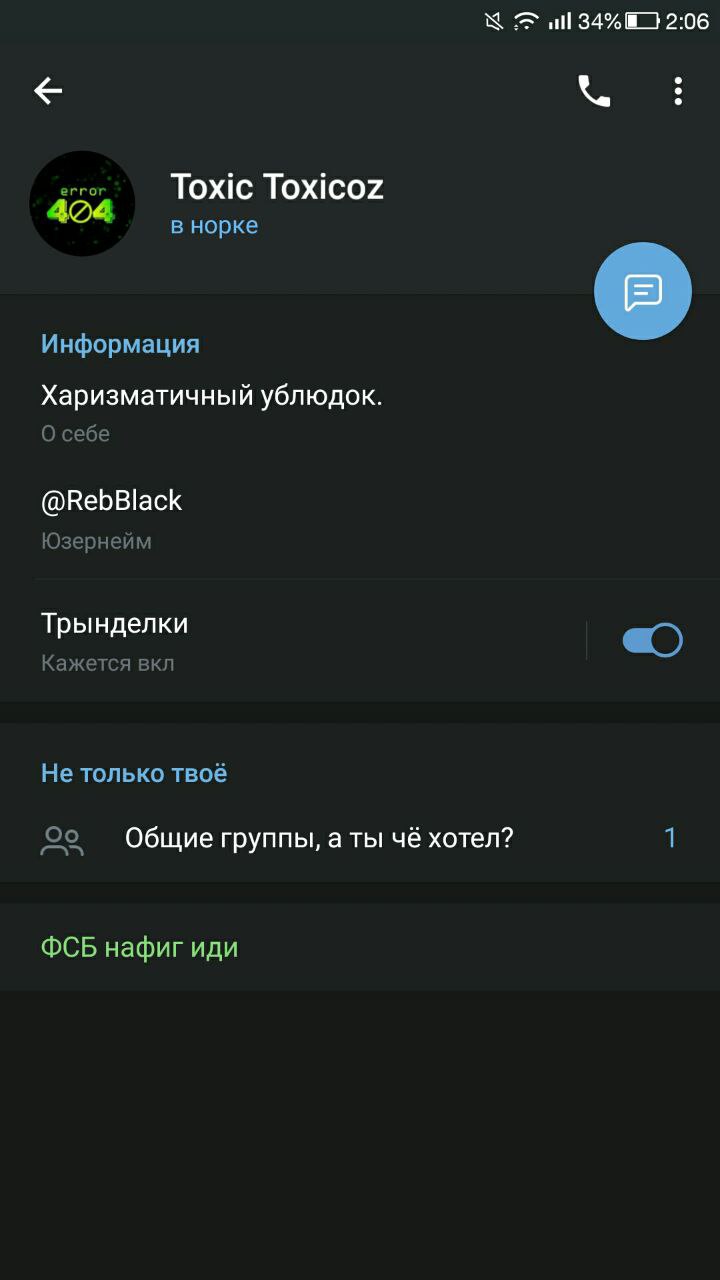This screenshot has height=1280, width=720.
Task: Start a voice call with Toxic Toxicoz
Action: (x=594, y=91)
